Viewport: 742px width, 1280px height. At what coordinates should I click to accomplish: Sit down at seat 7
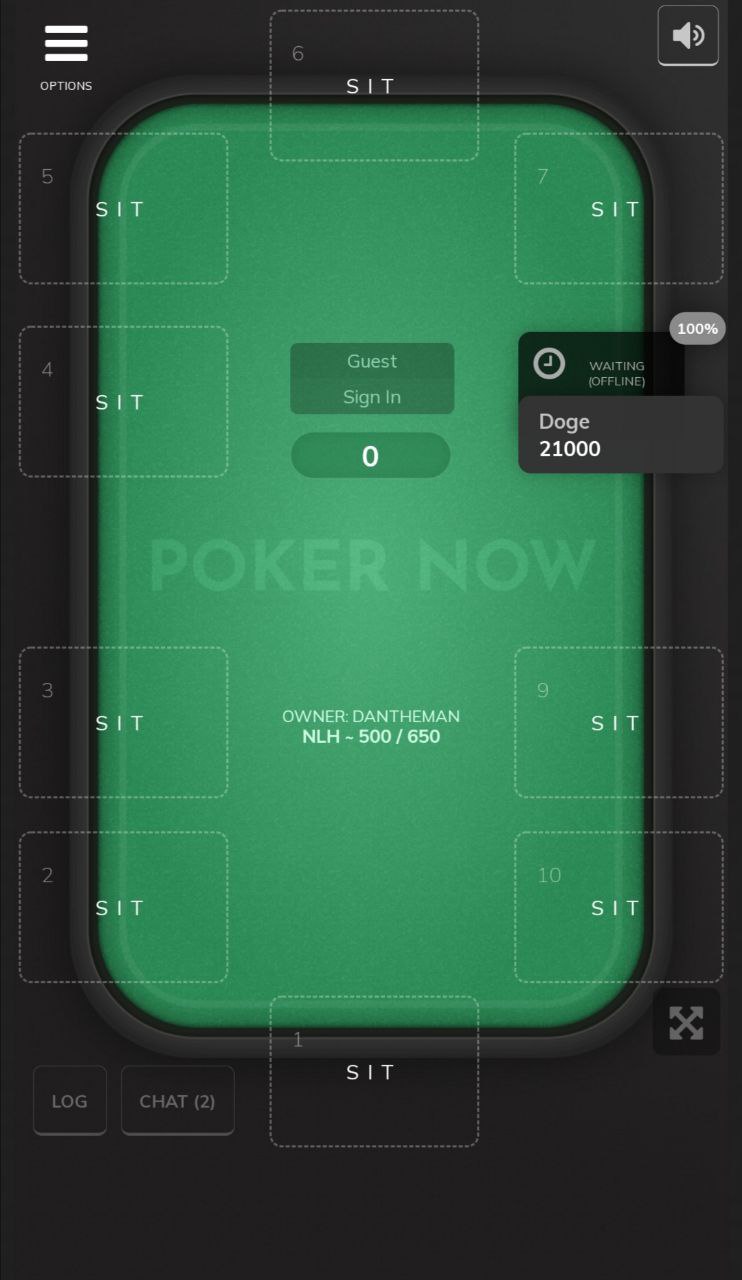pos(619,209)
